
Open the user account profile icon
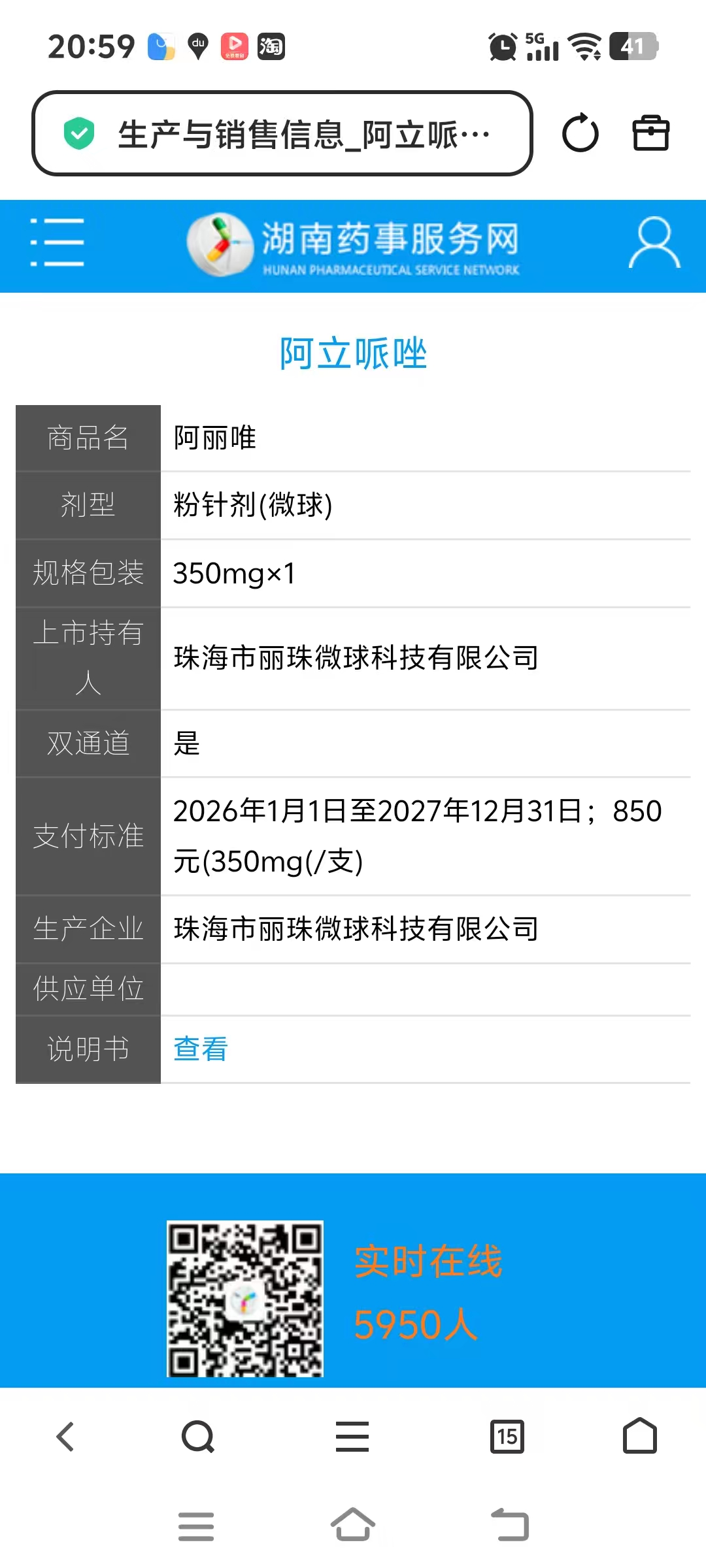click(654, 242)
